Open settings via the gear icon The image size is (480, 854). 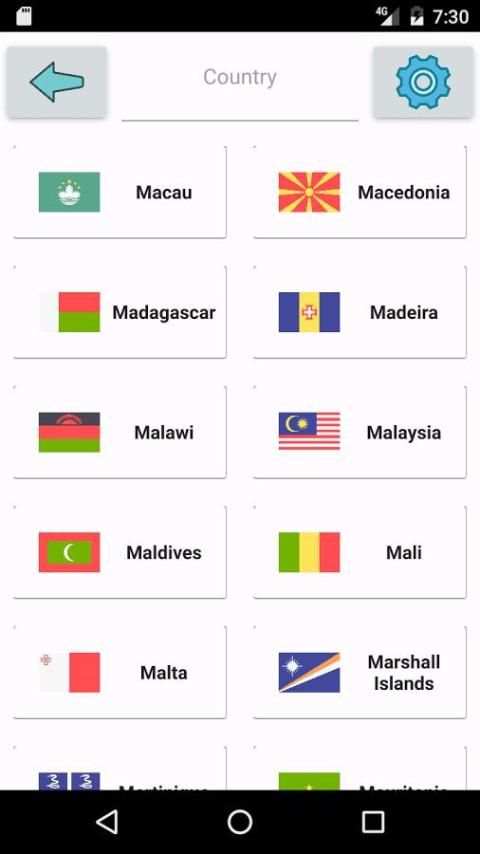pyautogui.click(x=423, y=82)
